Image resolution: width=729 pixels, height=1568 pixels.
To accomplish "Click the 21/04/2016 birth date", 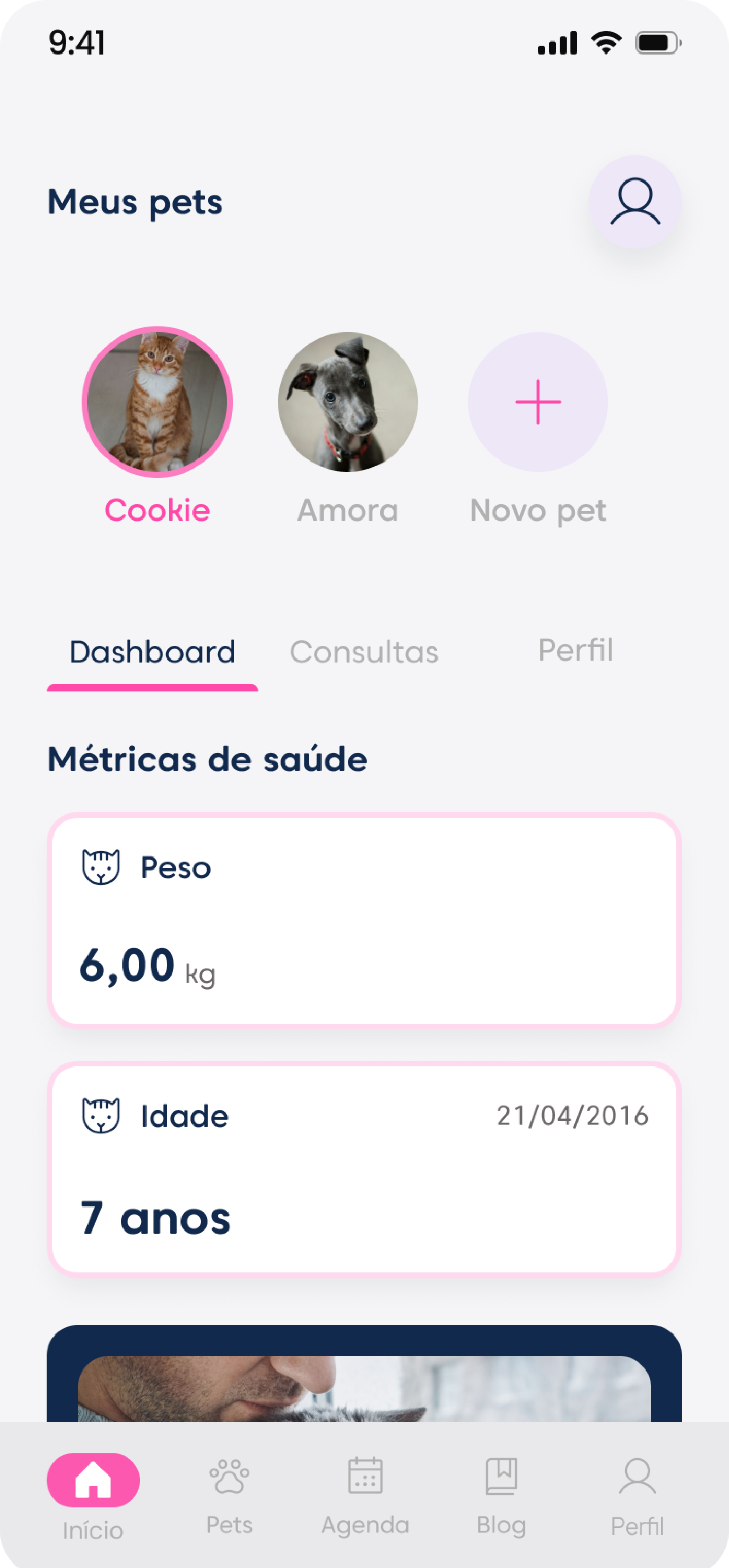I will pos(572,1115).
